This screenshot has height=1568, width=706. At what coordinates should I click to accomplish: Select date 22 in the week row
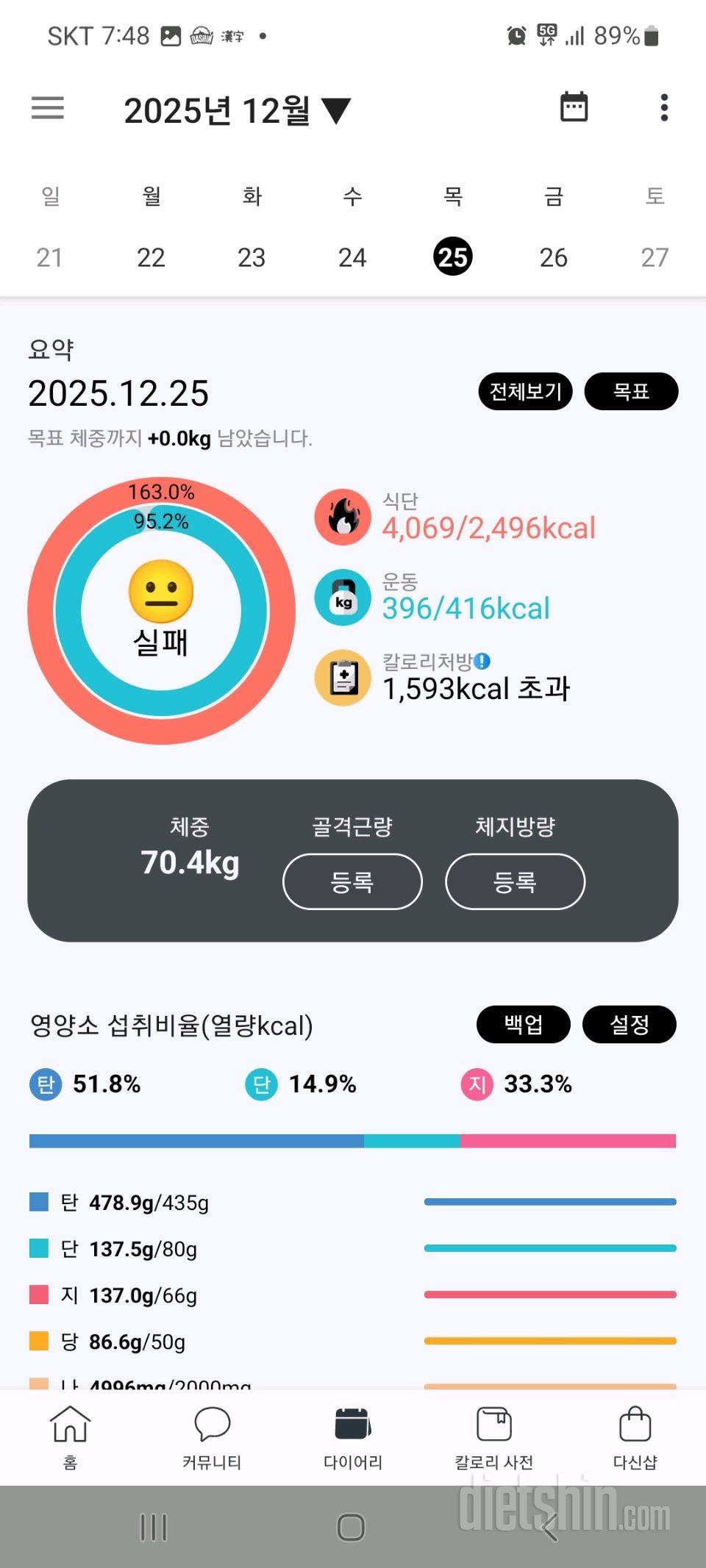[x=151, y=257]
